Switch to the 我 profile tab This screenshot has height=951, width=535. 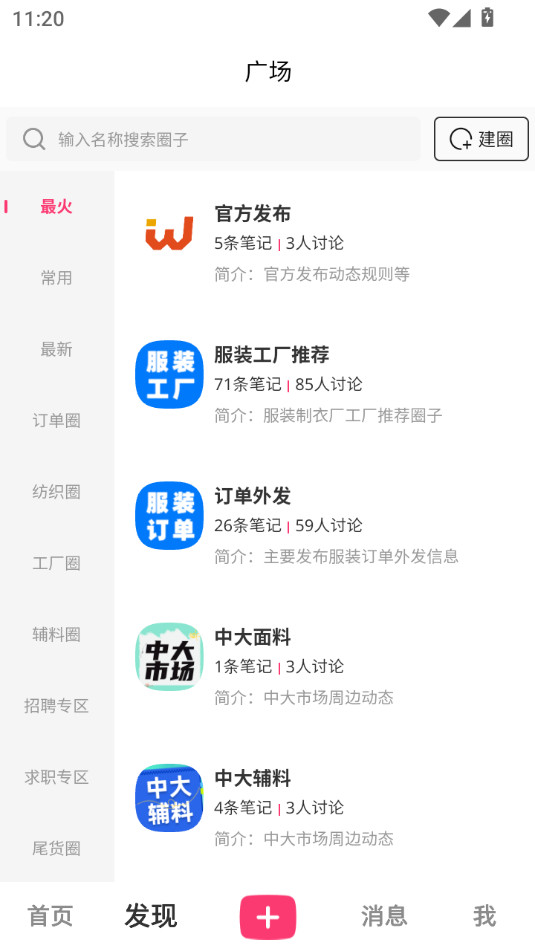(x=484, y=916)
